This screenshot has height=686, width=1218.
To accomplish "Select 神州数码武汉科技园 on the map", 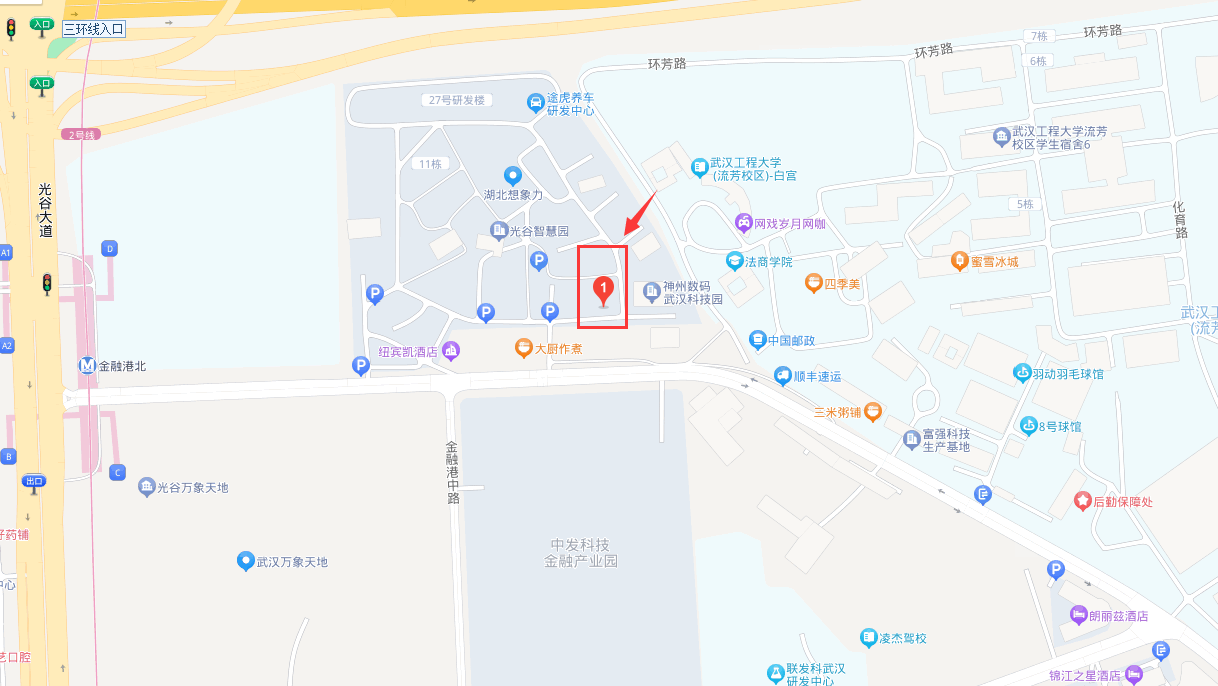I will click(x=651, y=292).
